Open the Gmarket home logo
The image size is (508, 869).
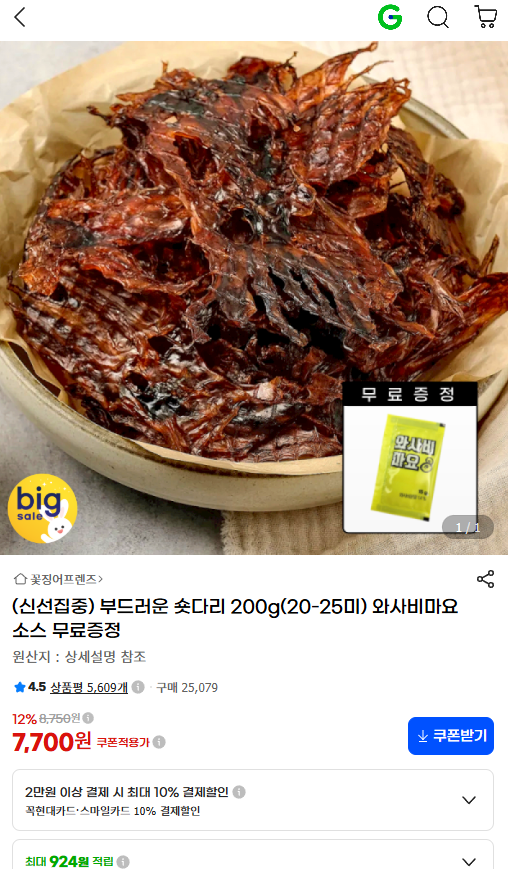pos(390,18)
